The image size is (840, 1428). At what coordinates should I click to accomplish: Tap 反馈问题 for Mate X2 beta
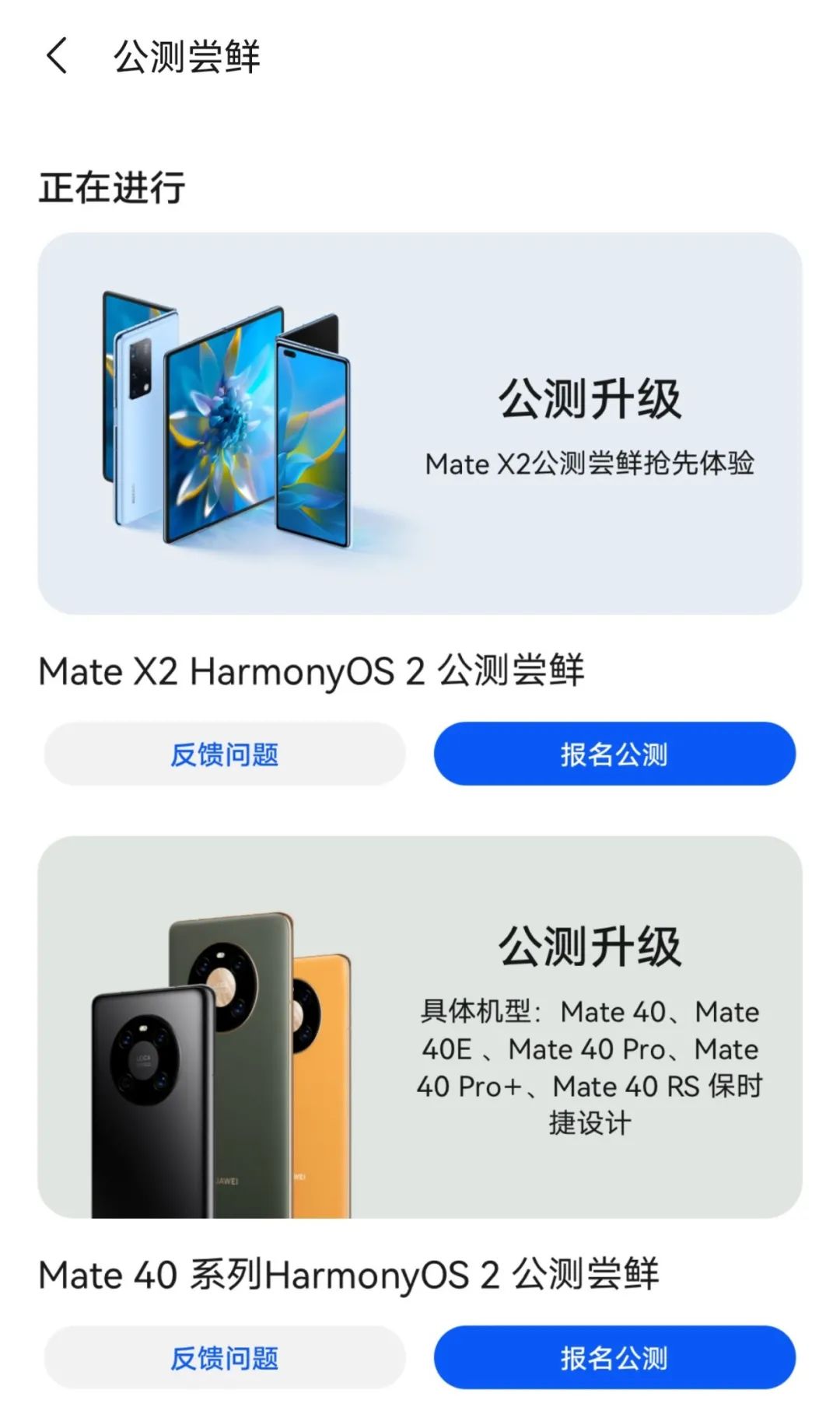pyautogui.click(x=225, y=754)
